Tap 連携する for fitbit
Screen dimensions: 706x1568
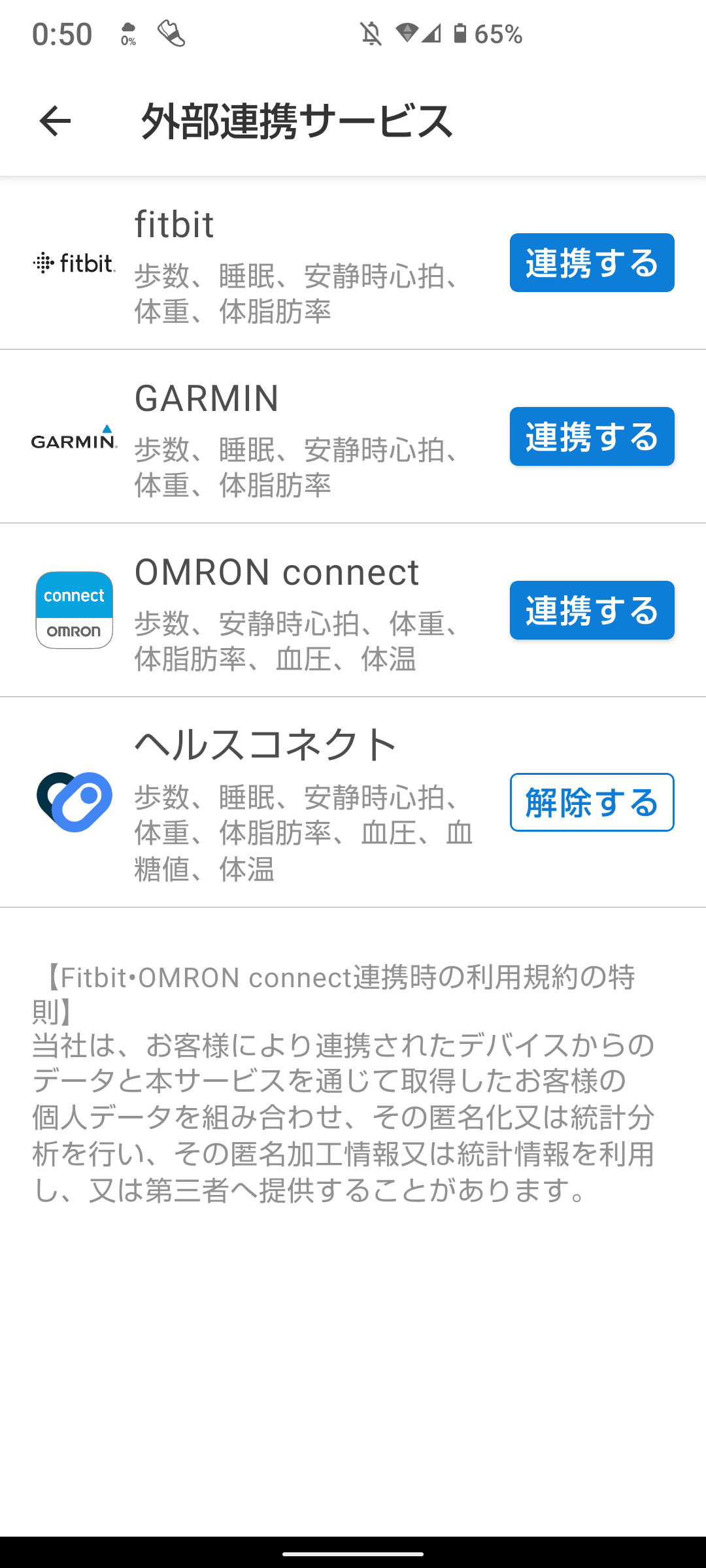(x=592, y=263)
